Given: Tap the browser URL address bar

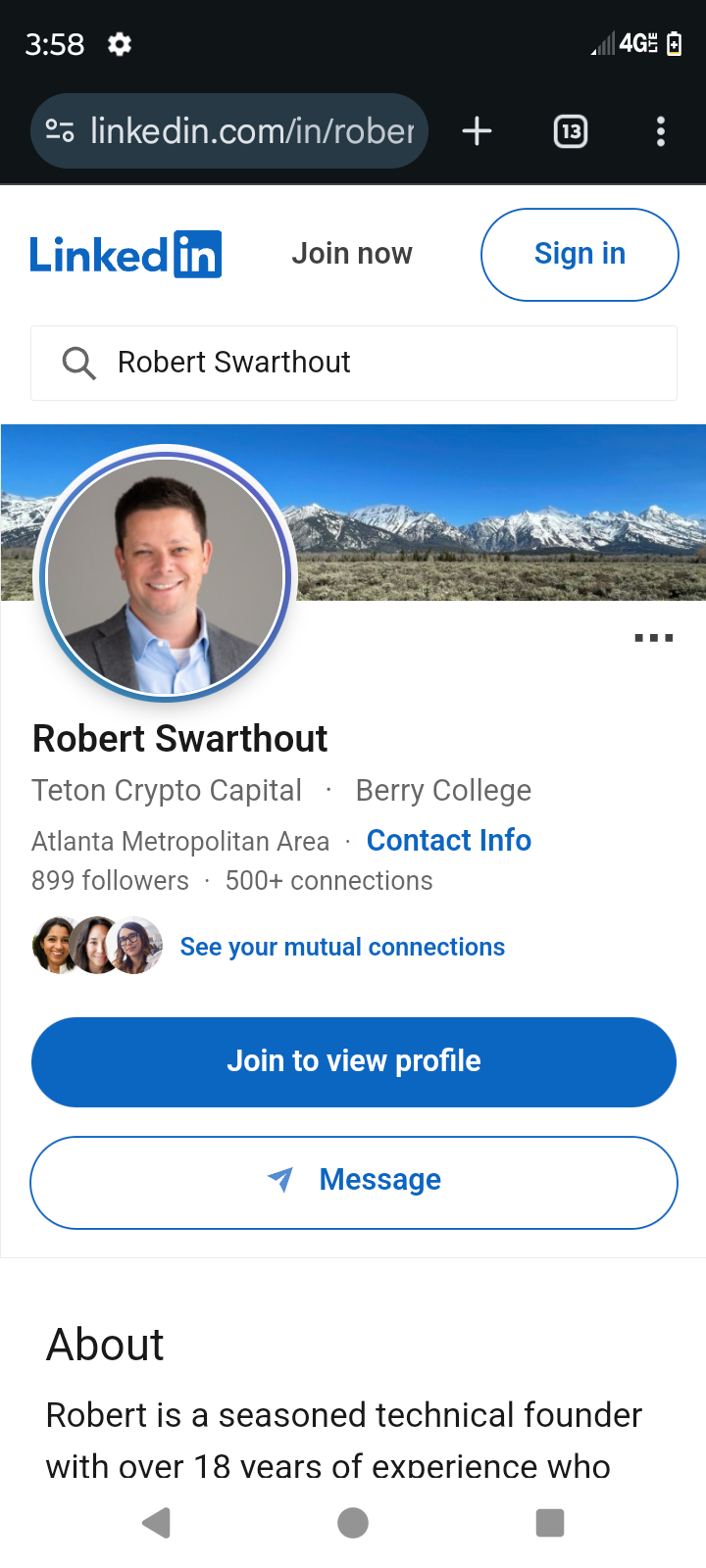Looking at the screenshot, I should pos(229,131).
